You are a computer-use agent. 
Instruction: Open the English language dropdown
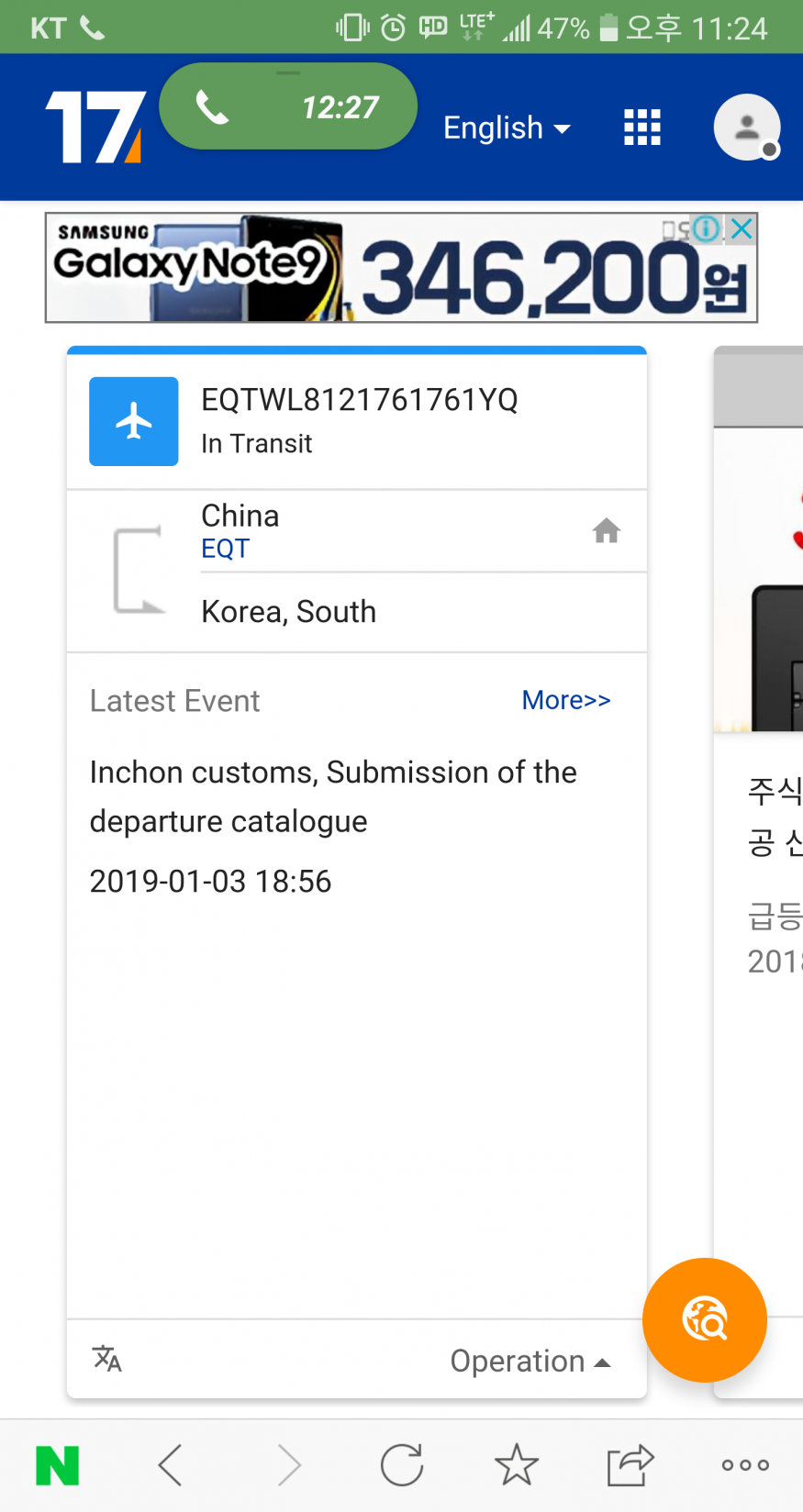(x=506, y=128)
